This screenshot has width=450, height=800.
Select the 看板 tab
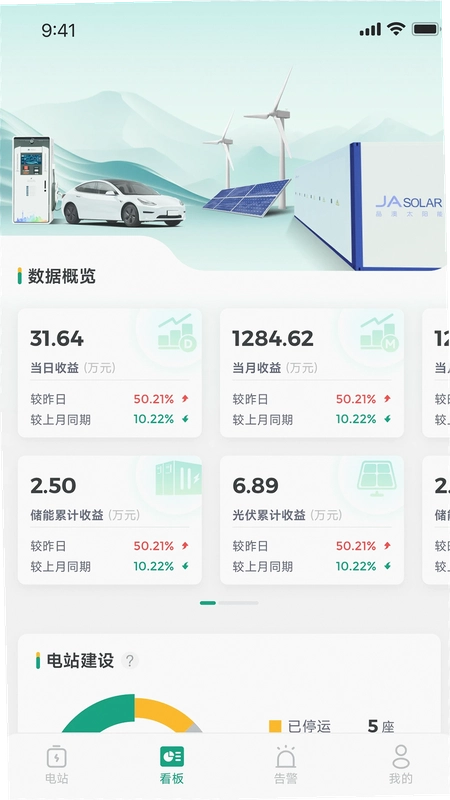point(172,764)
